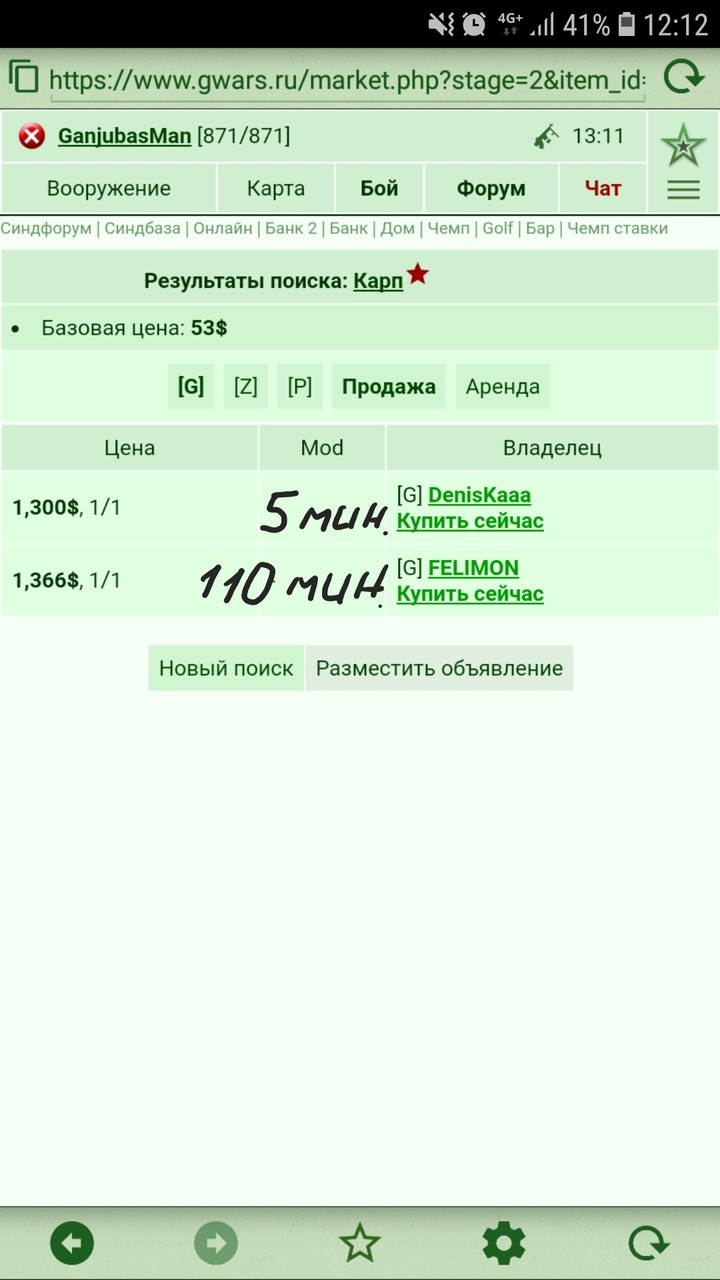Open the GanjubasMan profile link
The width and height of the screenshot is (720, 1280).
(x=124, y=136)
